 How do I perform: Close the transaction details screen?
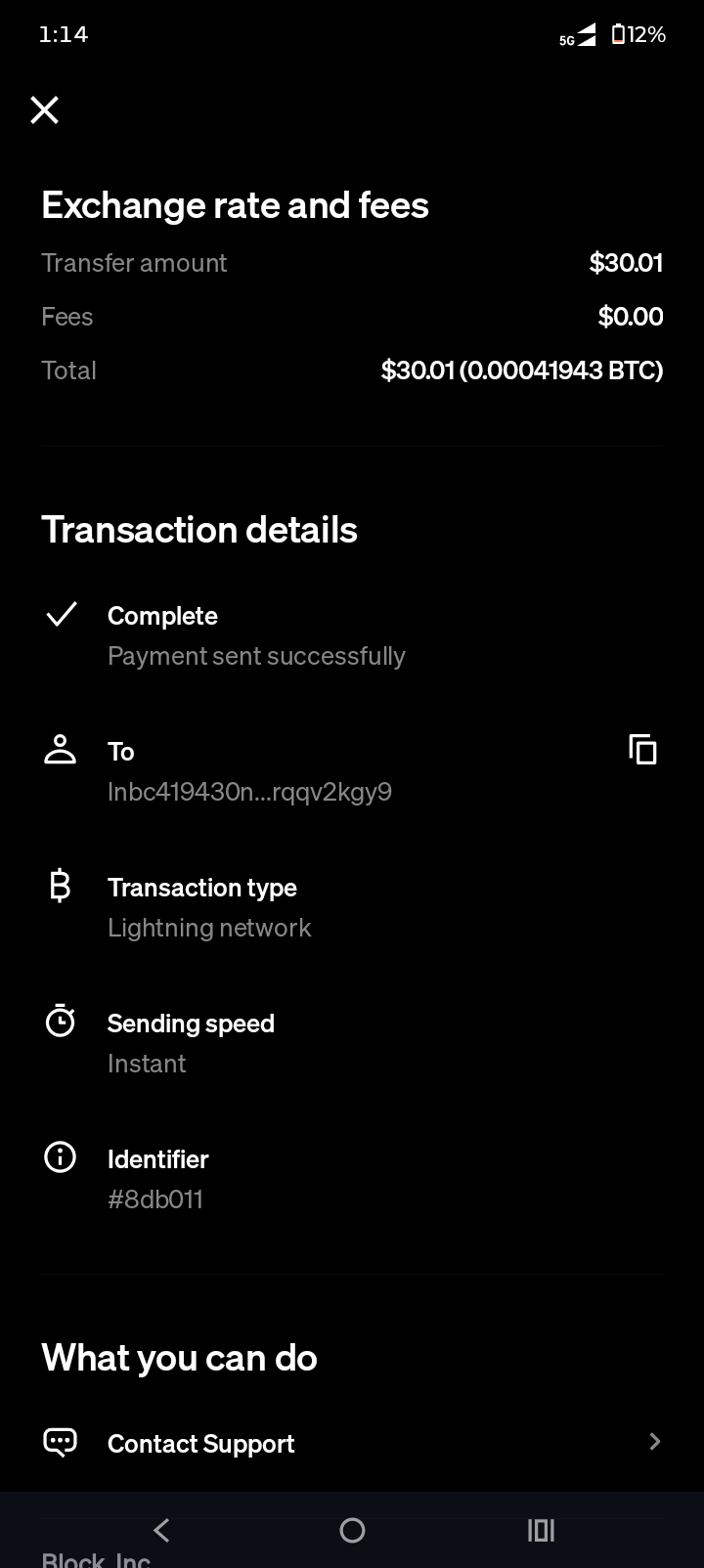tap(45, 110)
